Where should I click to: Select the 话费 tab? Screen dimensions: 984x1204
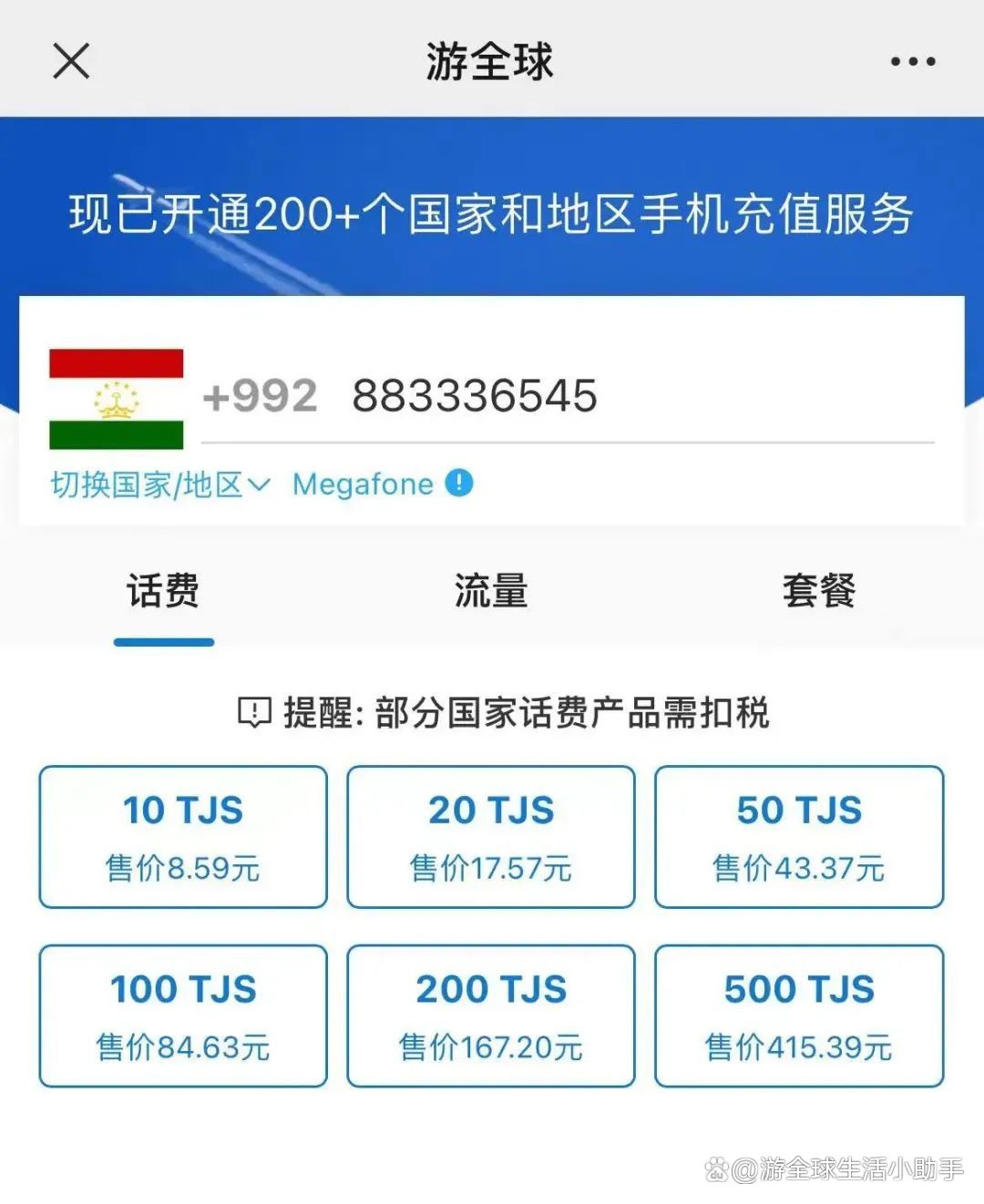coord(163,591)
